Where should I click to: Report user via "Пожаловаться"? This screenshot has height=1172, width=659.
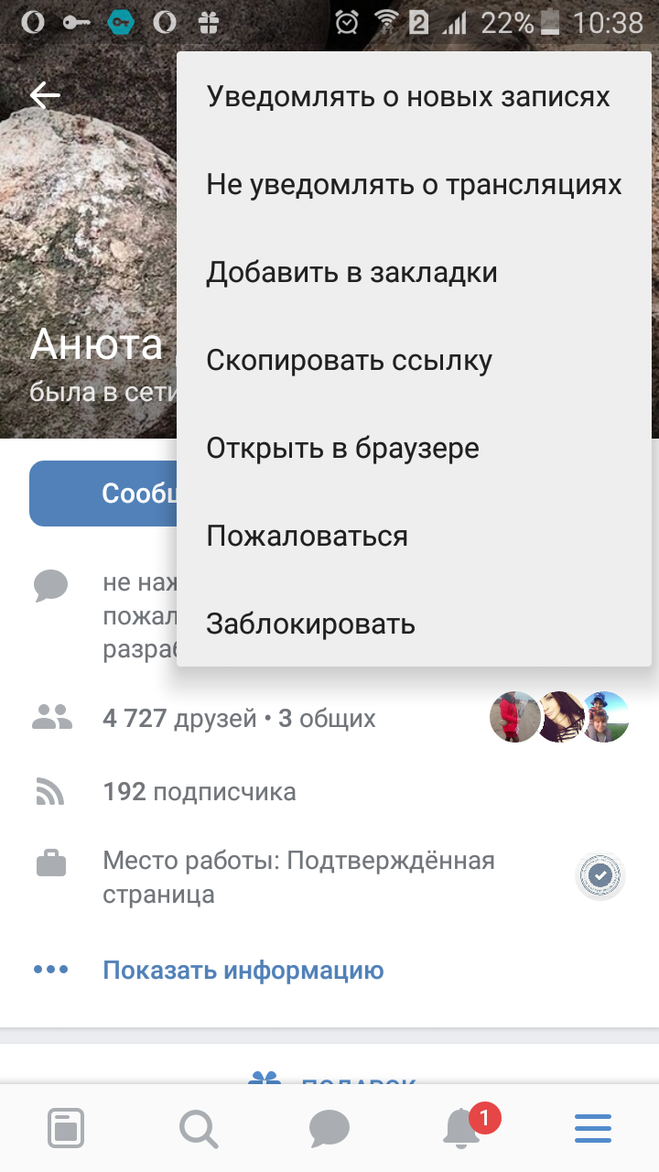pos(307,537)
